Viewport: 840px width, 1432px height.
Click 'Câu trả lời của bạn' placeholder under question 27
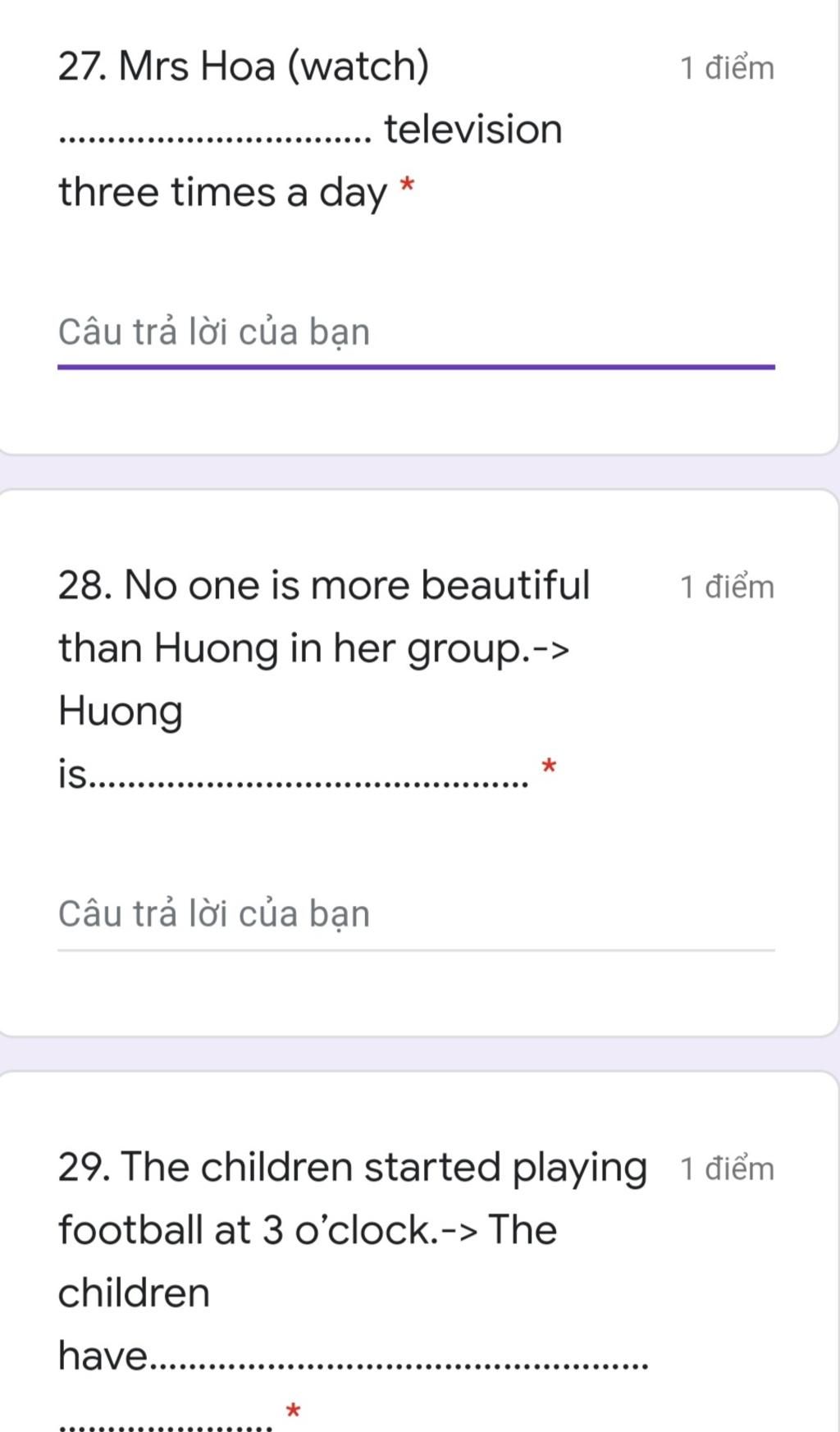click(213, 332)
